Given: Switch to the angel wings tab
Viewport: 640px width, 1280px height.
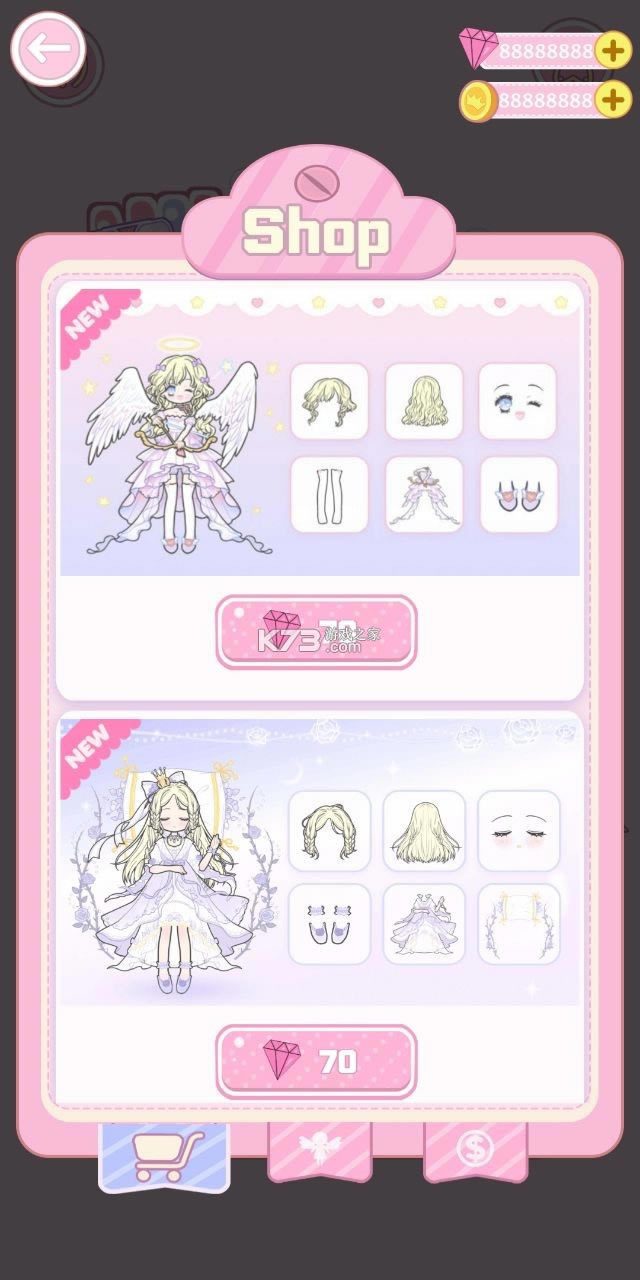Looking at the screenshot, I should tap(320, 1150).
